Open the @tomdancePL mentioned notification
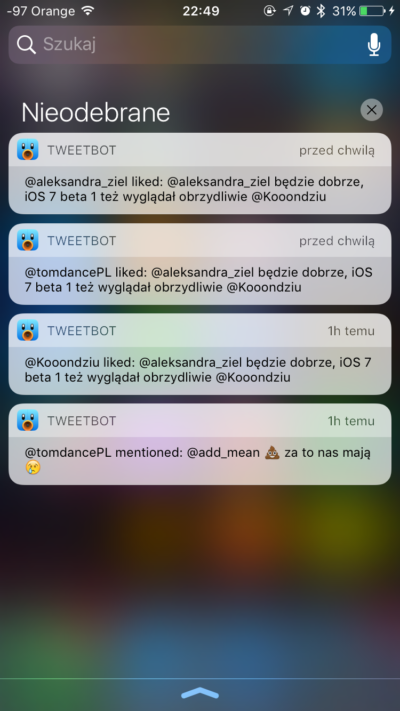 click(x=200, y=444)
